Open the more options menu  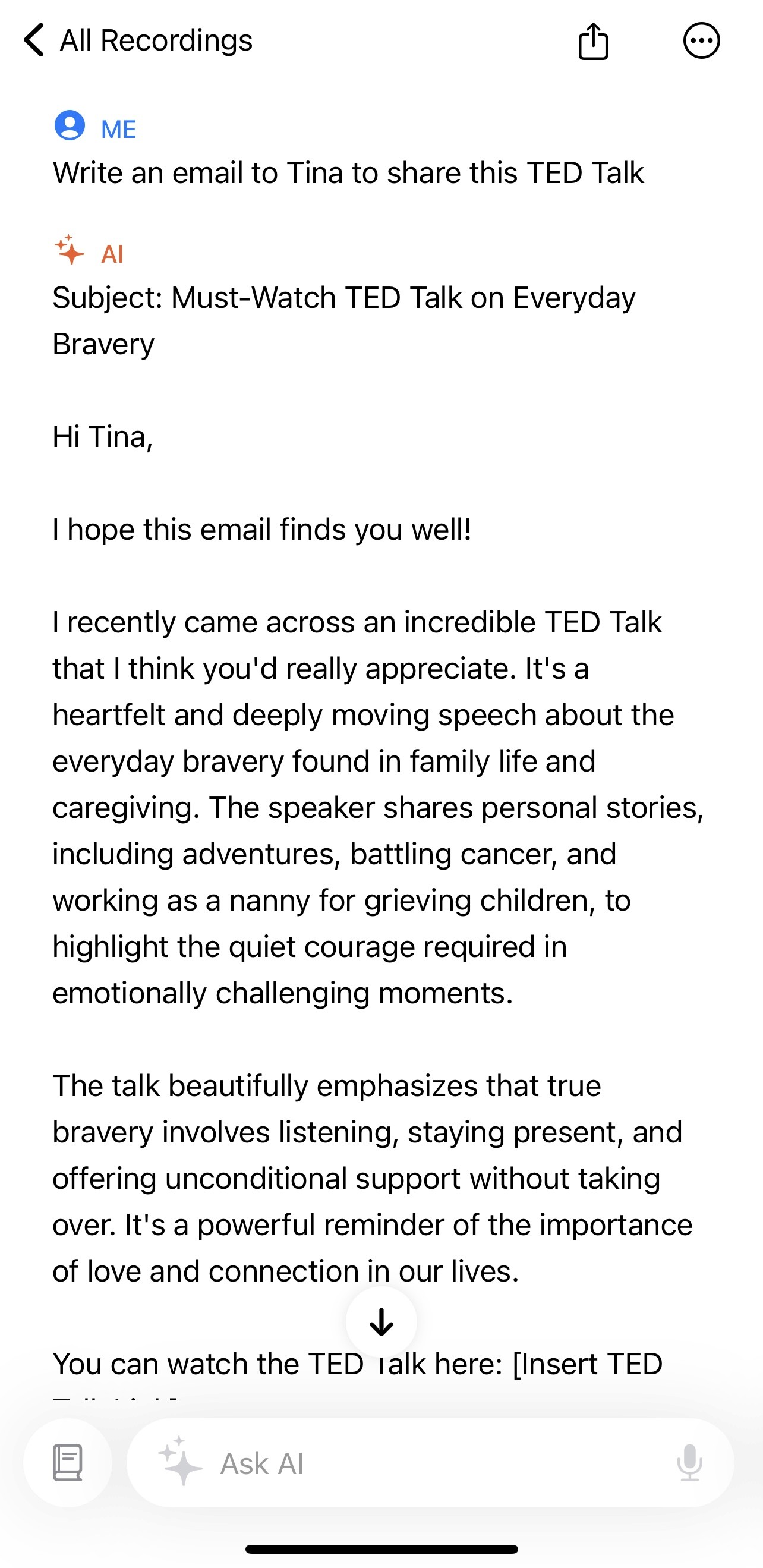click(x=702, y=41)
